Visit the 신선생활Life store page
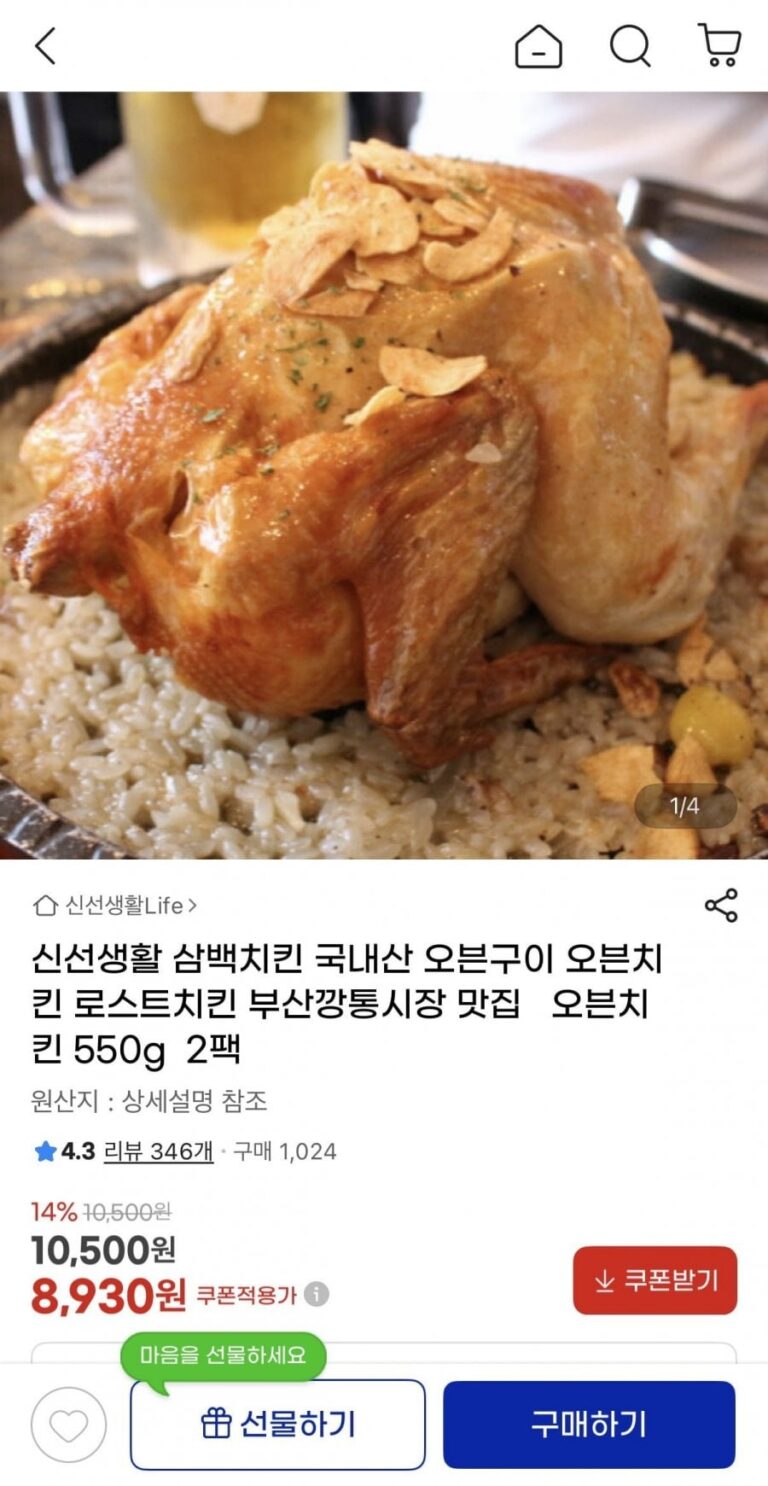 click(115, 906)
